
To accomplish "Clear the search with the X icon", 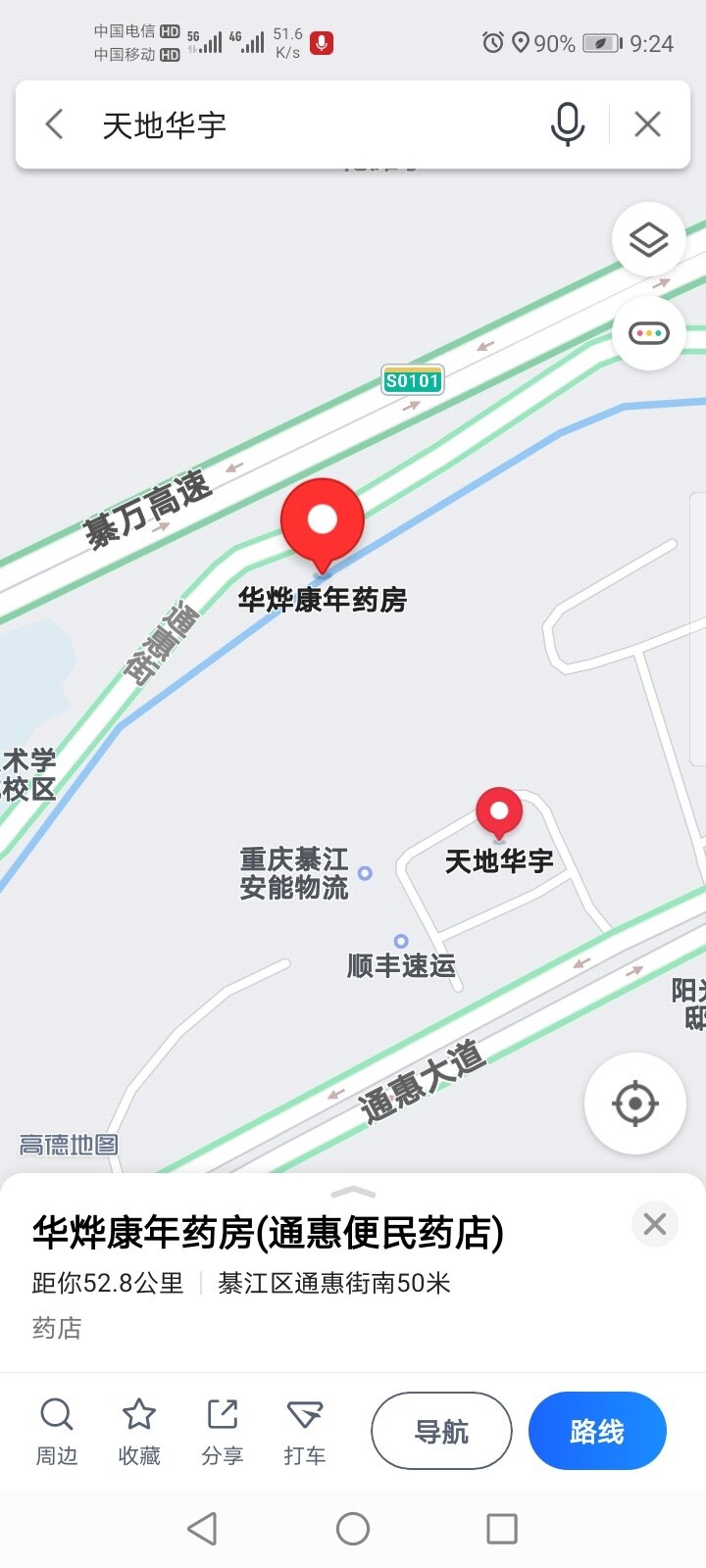I will click(x=647, y=124).
